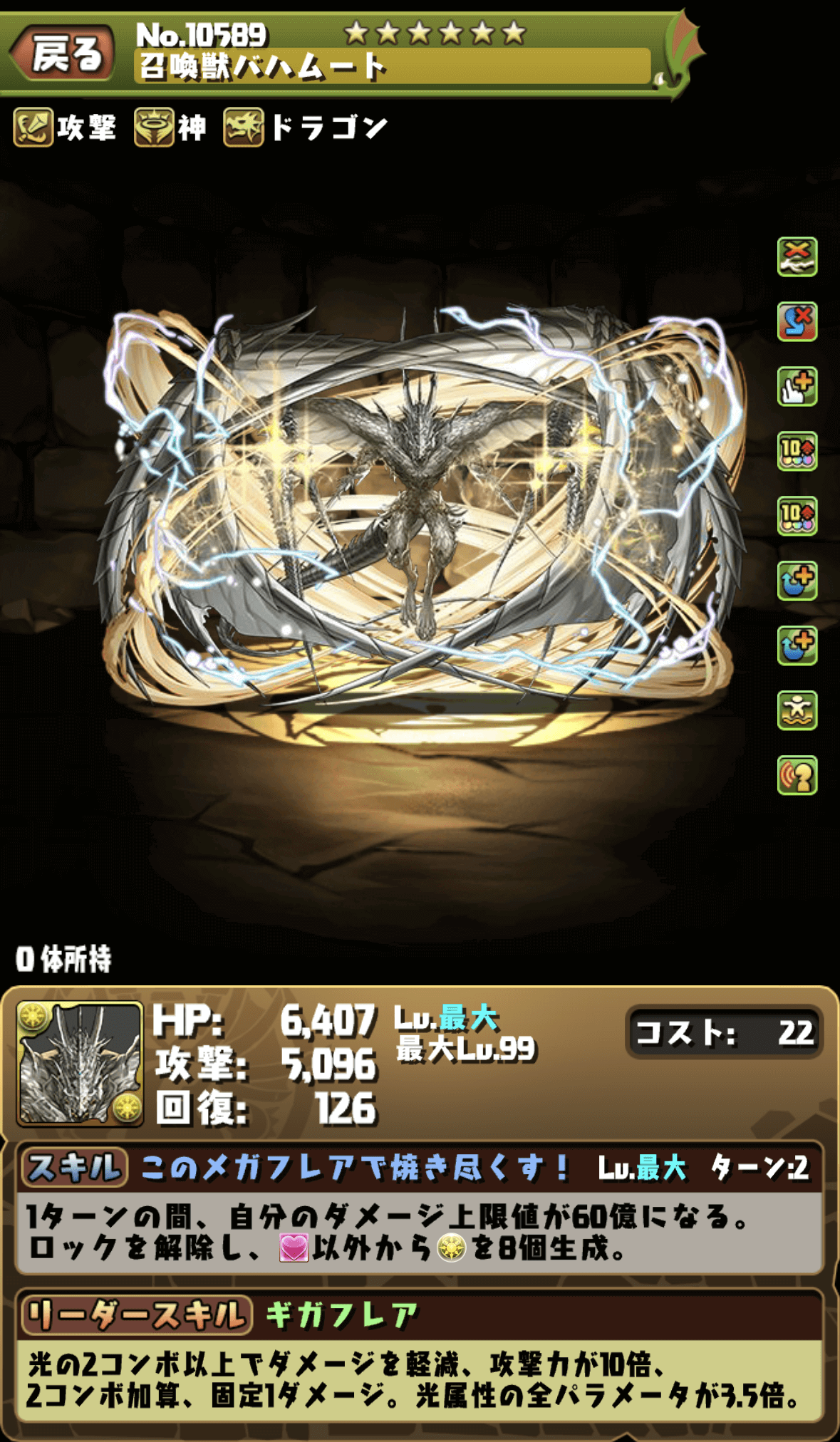840x1442 pixels.
Task: Tap the skill voice awakening icon
Action: click(797, 775)
